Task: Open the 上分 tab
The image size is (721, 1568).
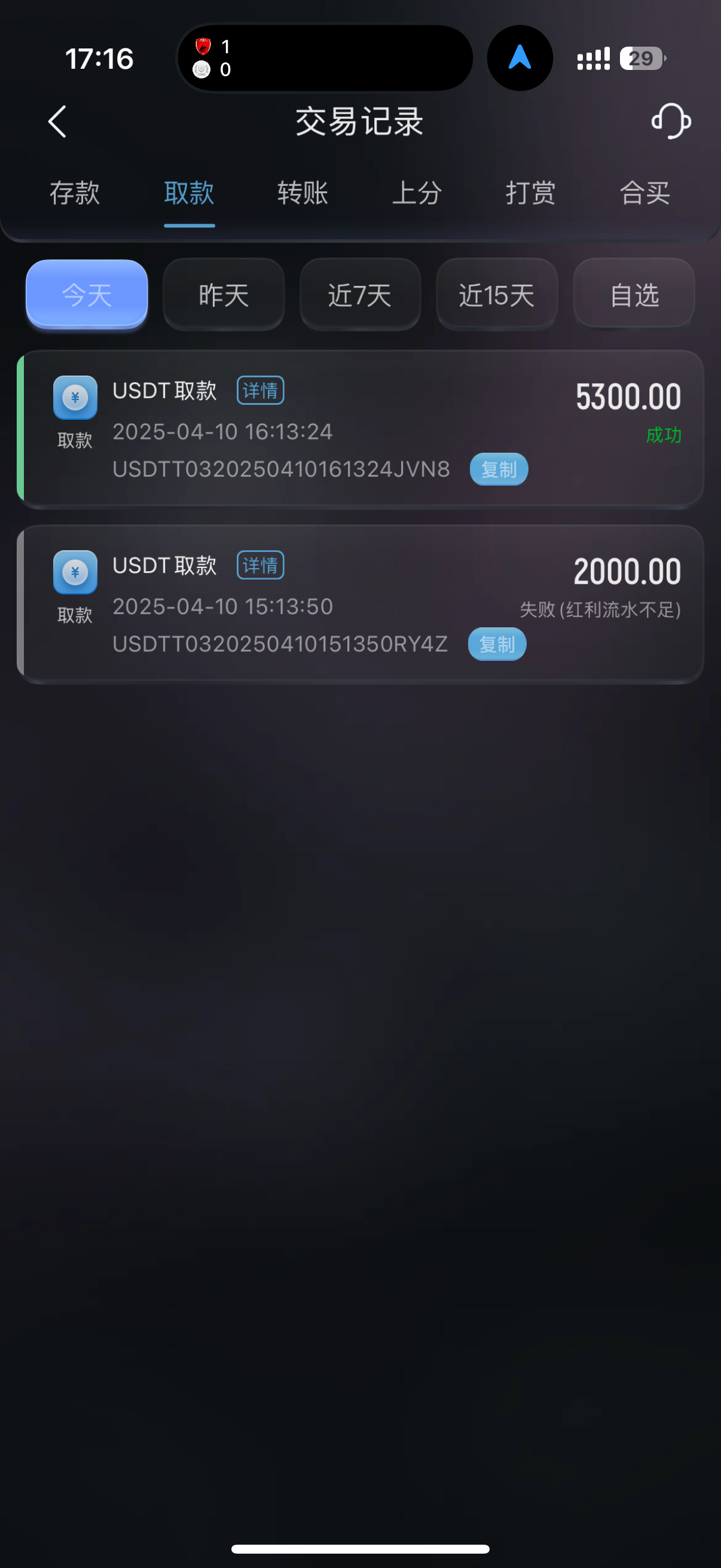Action: [417, 194]
